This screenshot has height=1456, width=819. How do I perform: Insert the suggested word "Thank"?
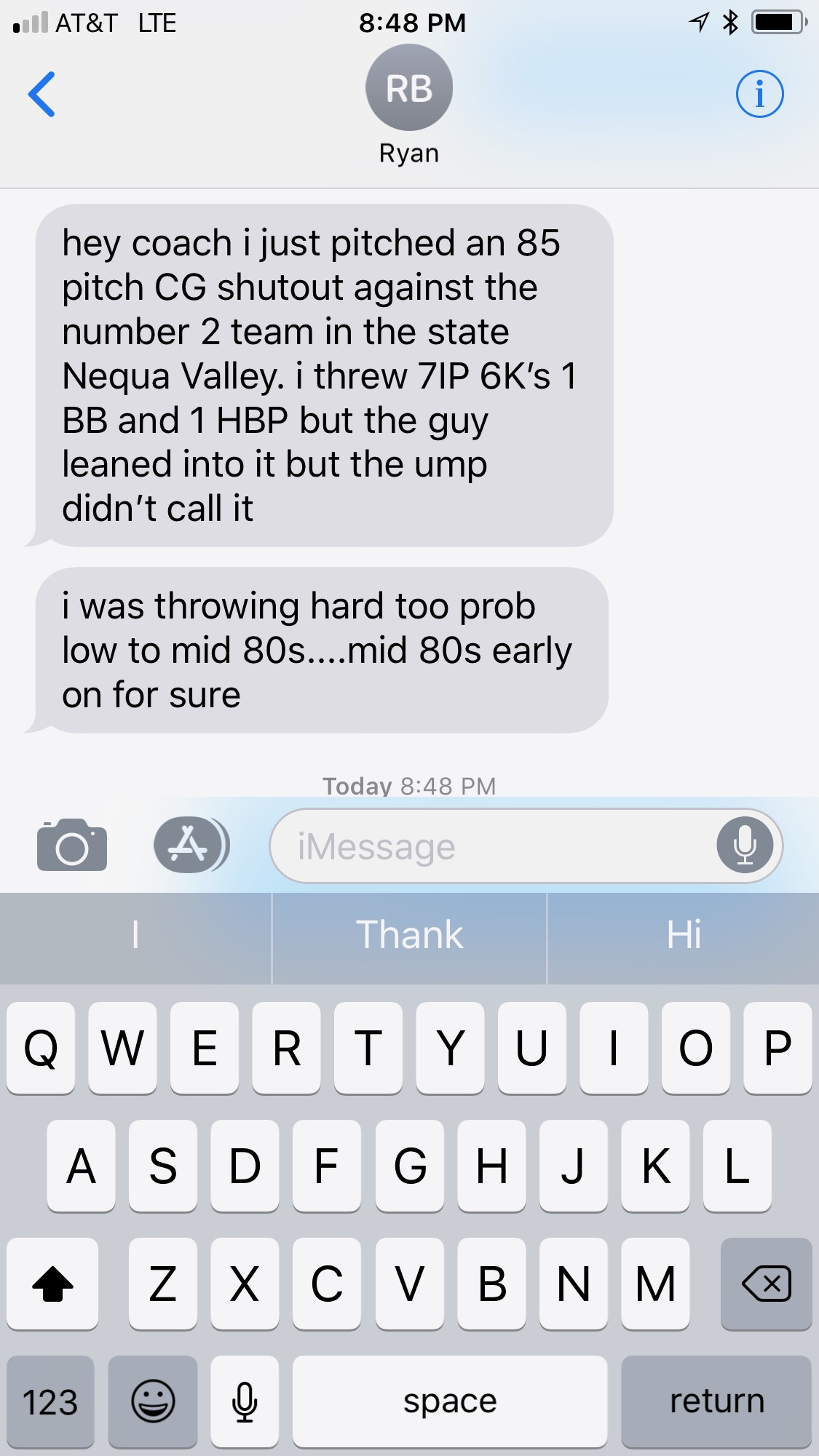[409, 935]
